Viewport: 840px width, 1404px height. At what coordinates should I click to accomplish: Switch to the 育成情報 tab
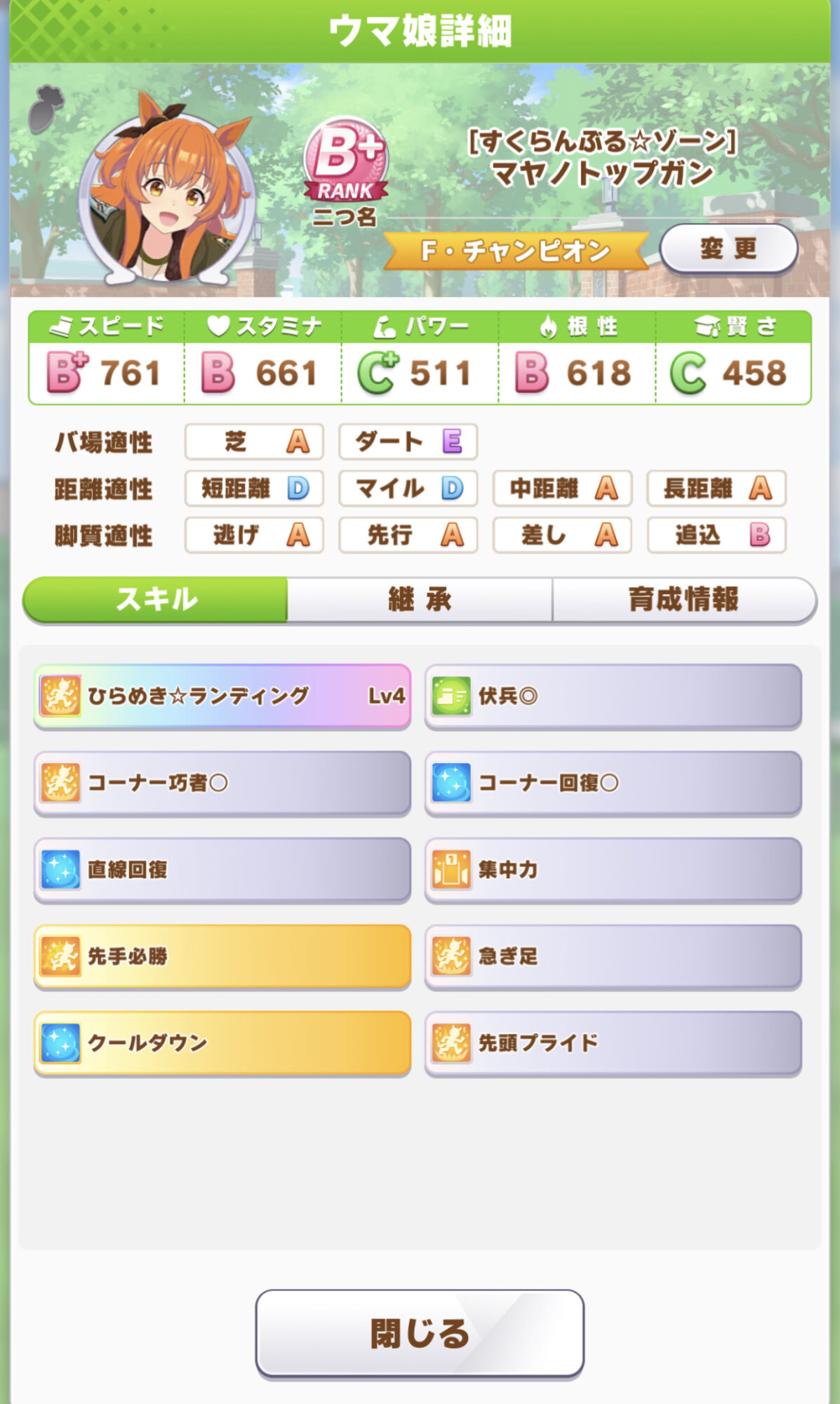(x=684, y=600)
